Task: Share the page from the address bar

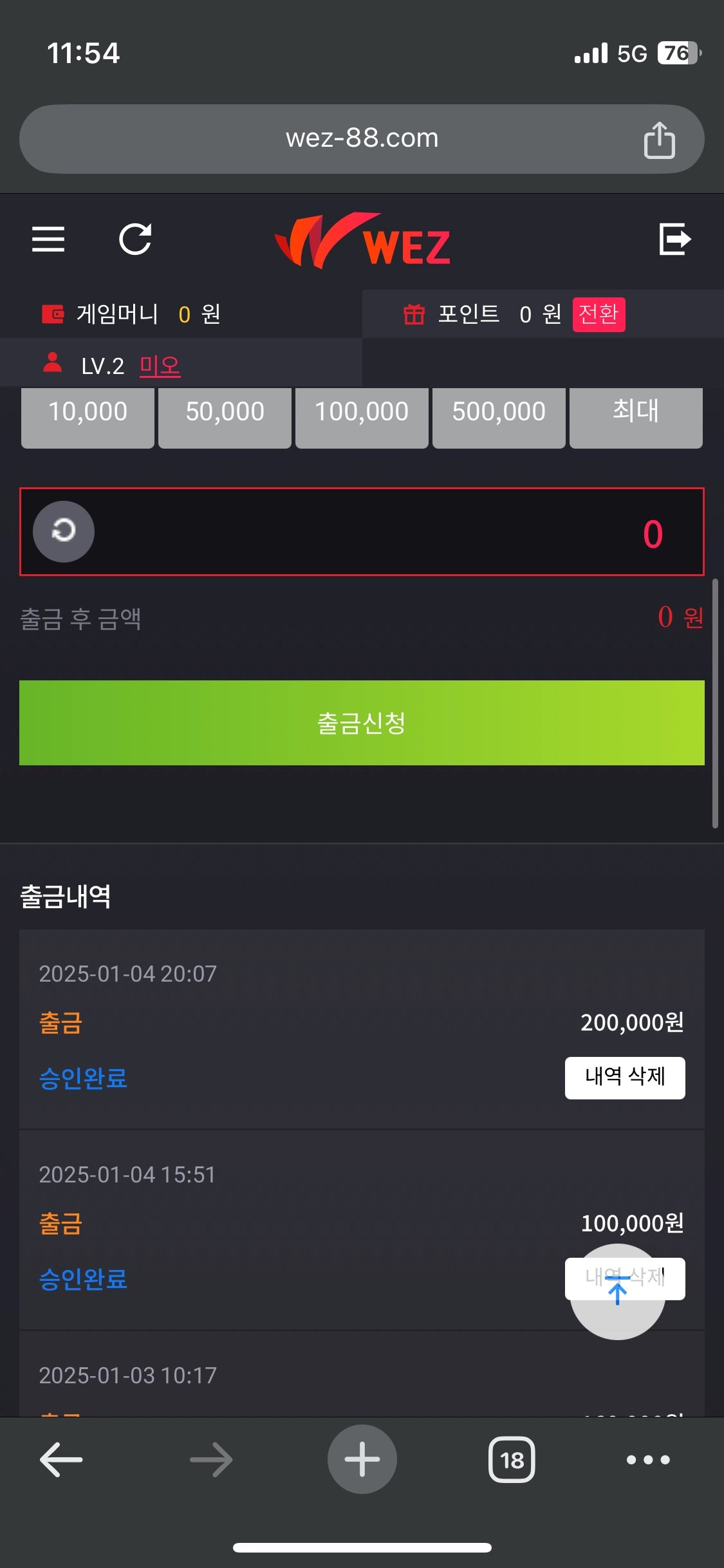Action: point(660,140)
